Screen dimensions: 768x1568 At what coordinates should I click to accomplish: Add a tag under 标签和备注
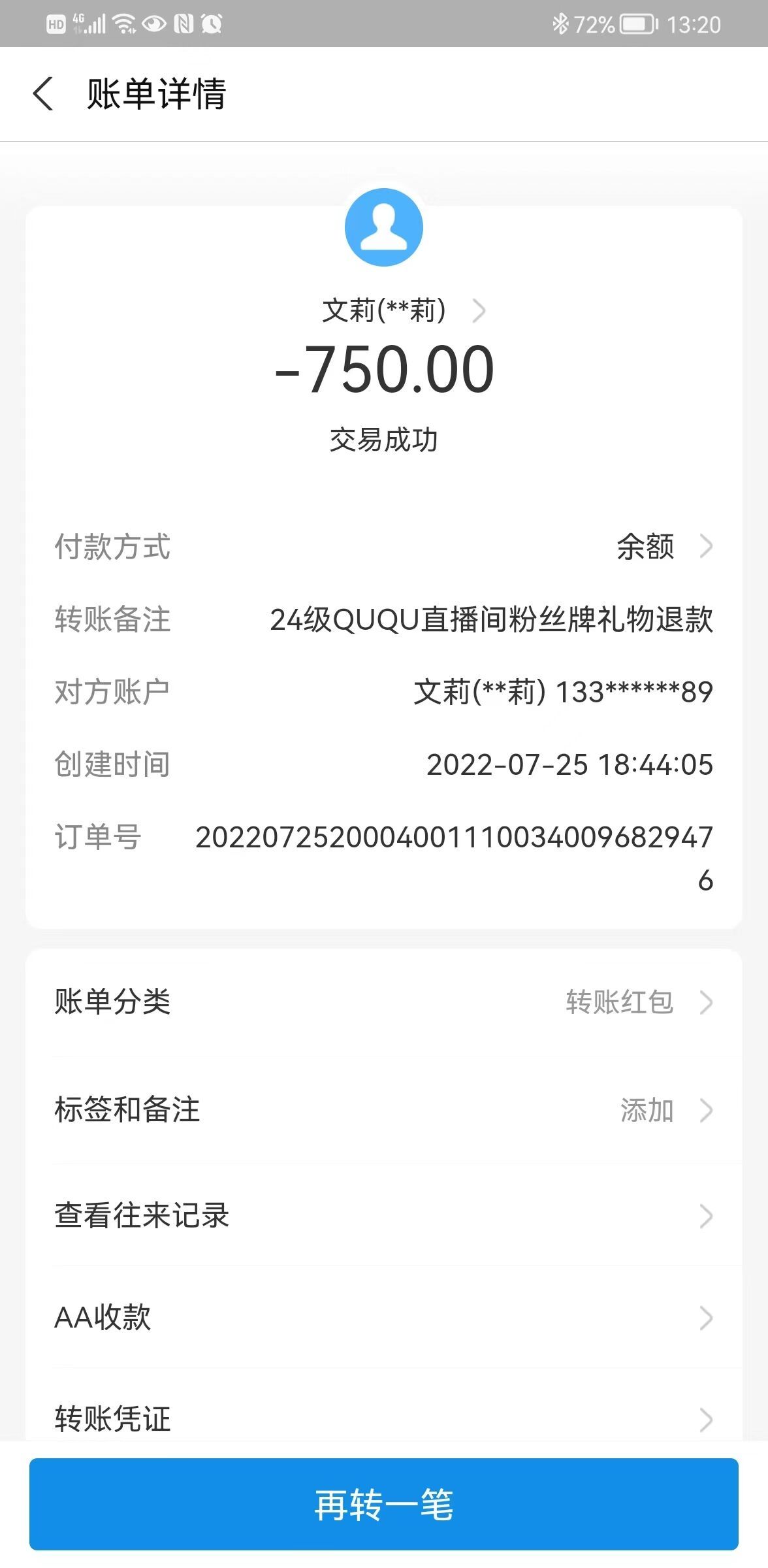[660, 1110]
